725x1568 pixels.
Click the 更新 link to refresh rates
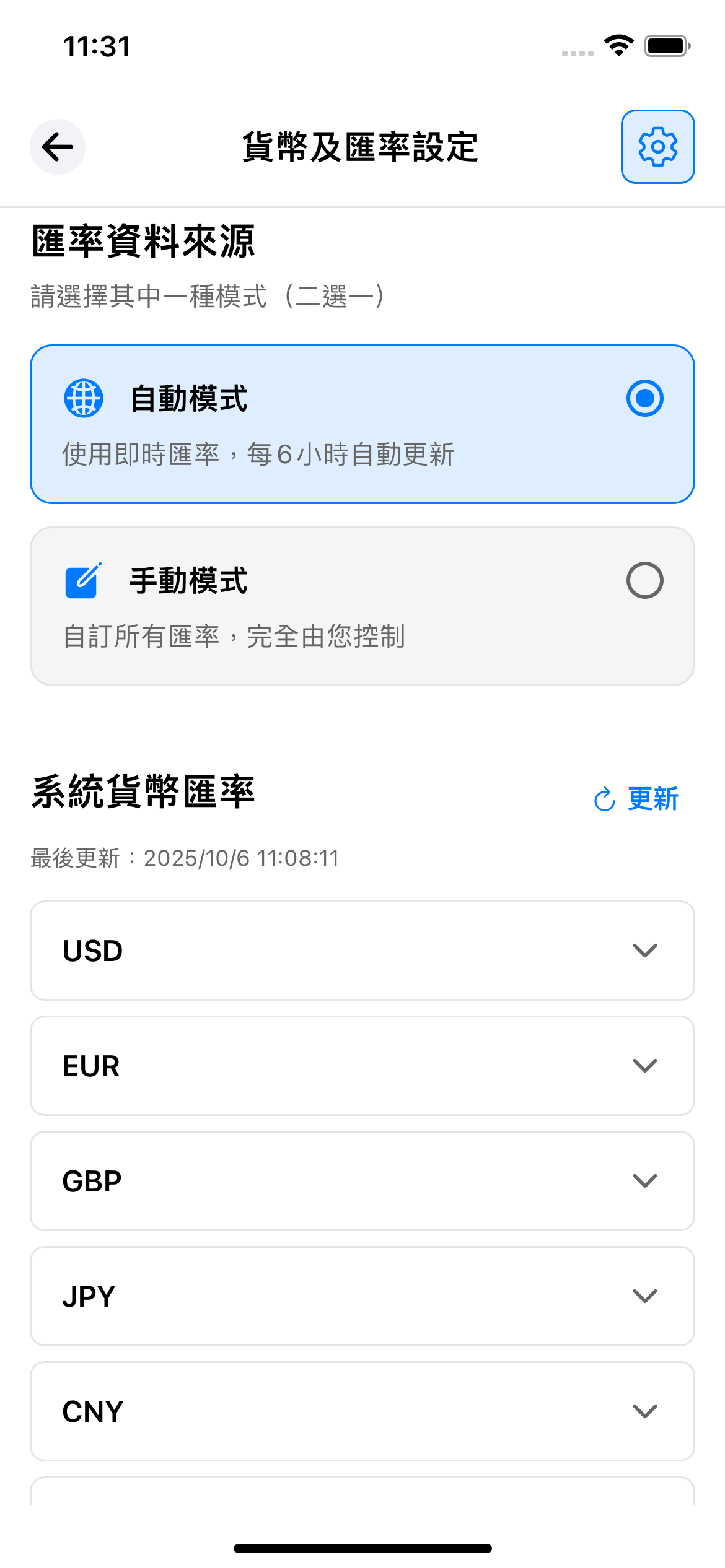[x=652, y=799]
